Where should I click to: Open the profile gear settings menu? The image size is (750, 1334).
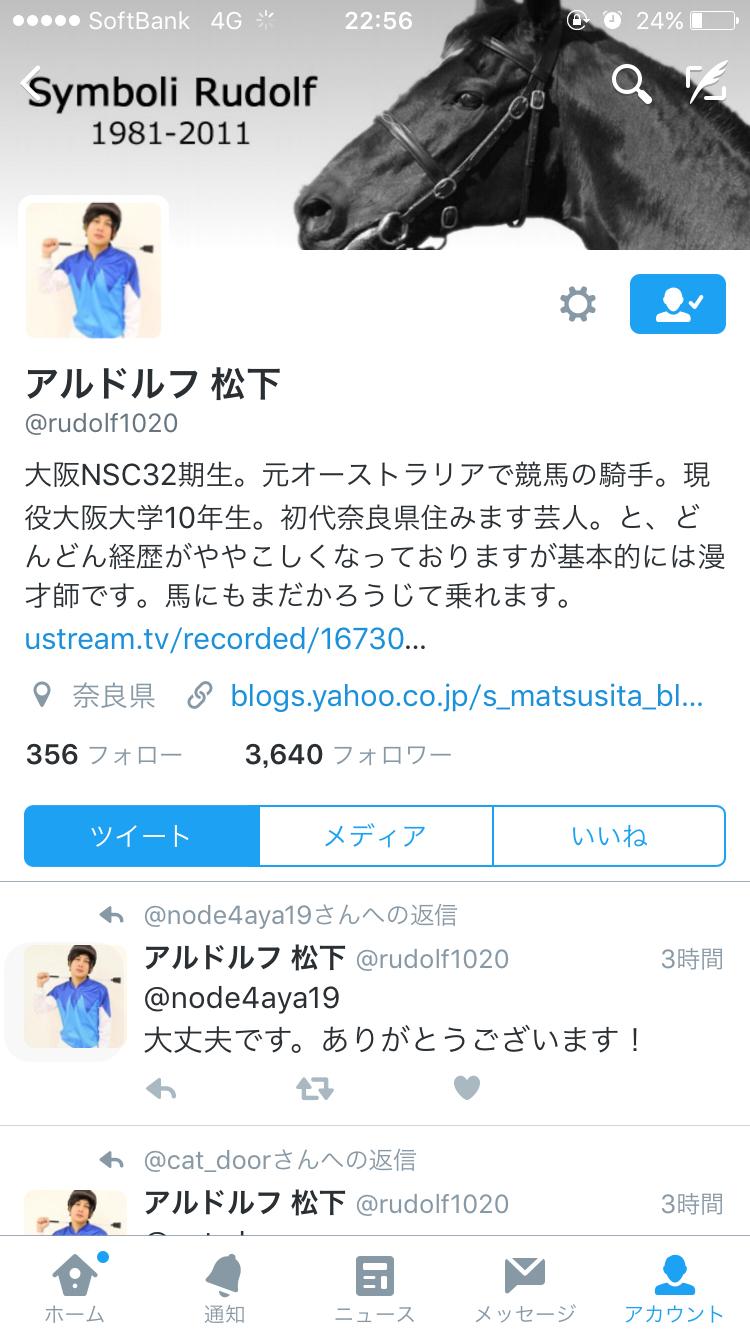[x=577, y=304]
